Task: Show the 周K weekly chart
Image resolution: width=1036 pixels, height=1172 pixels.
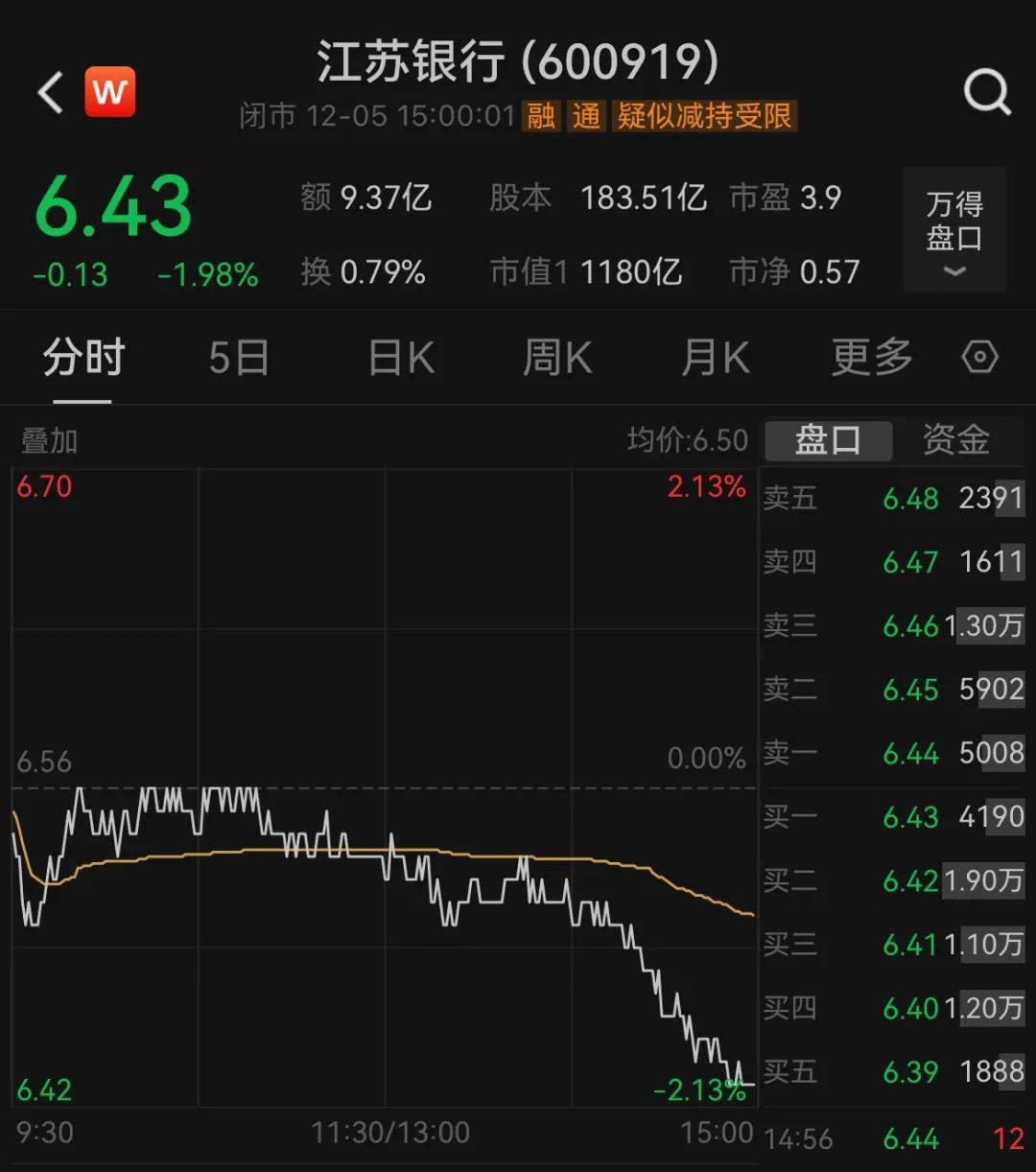Action: 557,358
